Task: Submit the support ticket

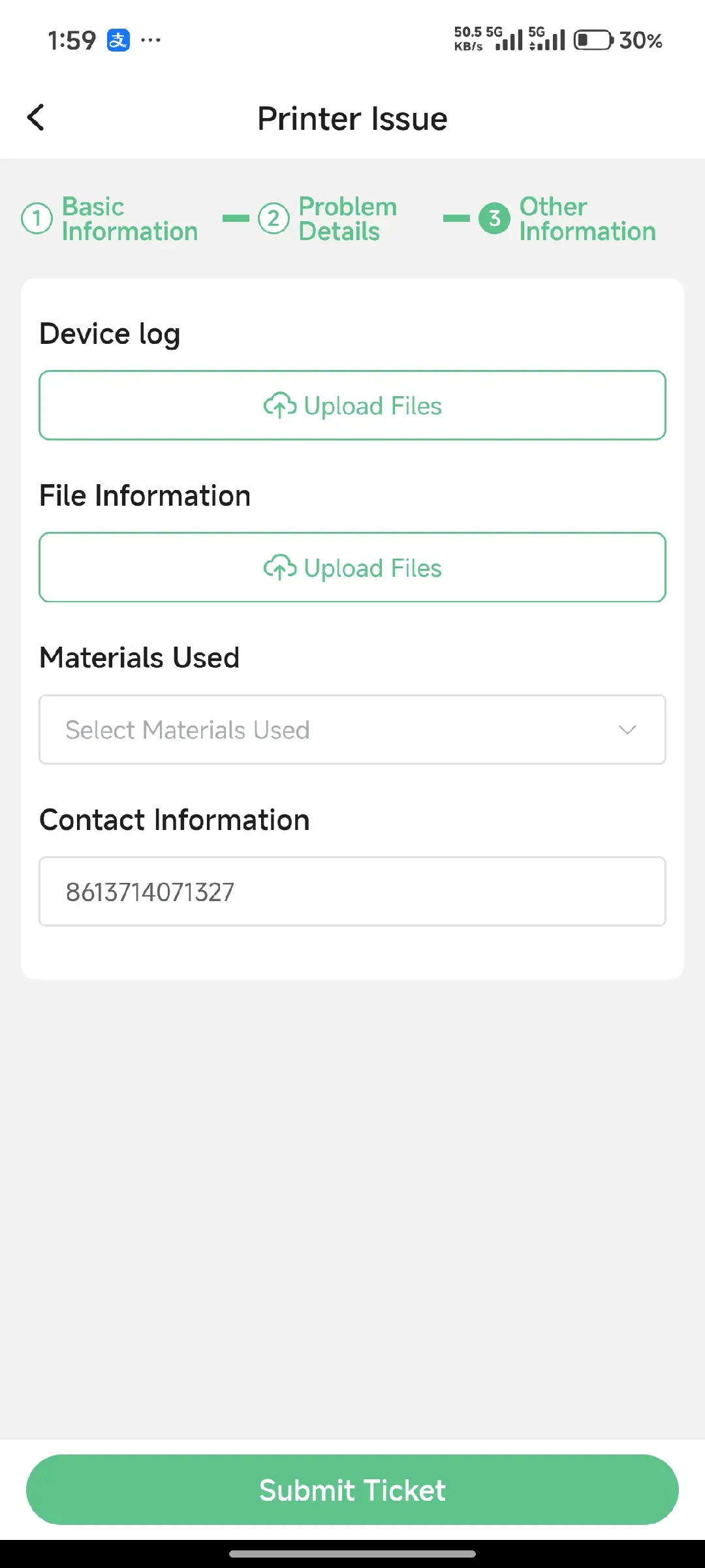Action: [352, 1490]
